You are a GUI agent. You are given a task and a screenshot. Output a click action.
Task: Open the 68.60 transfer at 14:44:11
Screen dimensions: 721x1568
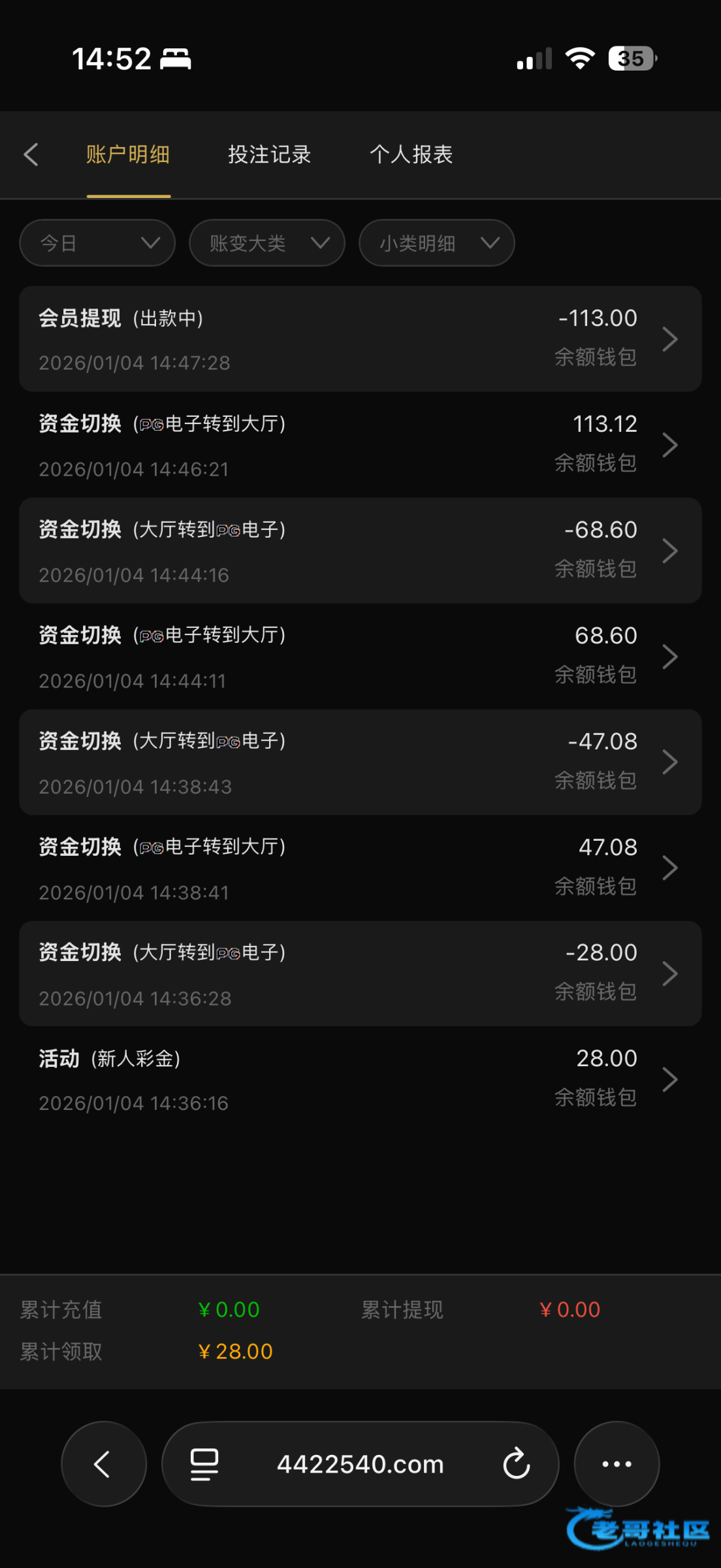point(360,657)
